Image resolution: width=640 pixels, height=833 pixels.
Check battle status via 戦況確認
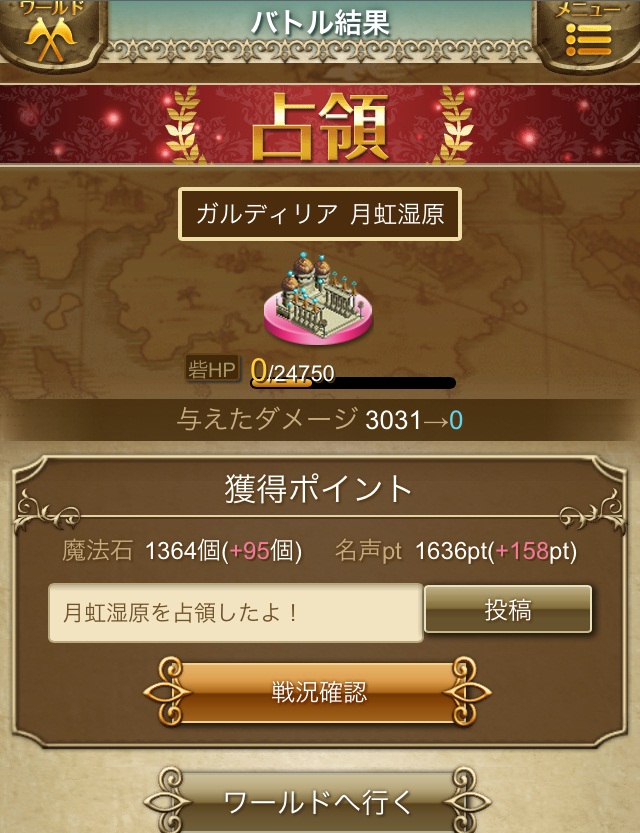[x=319, y=691]
